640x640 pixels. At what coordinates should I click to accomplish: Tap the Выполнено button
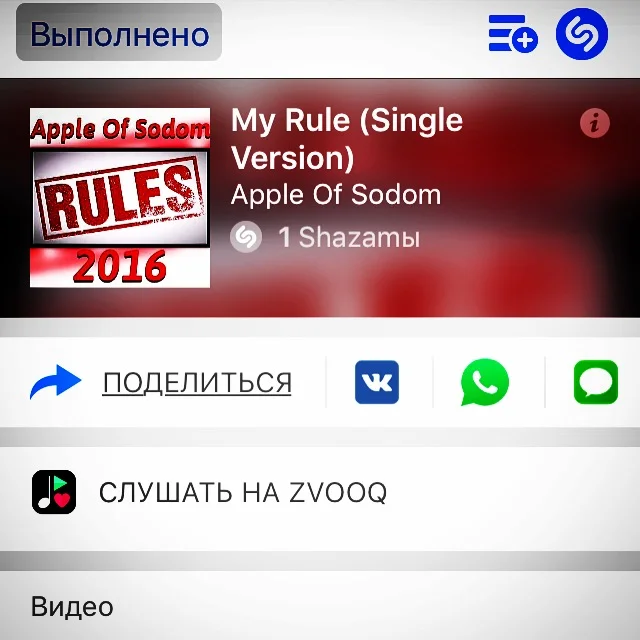tap(119, 33)
